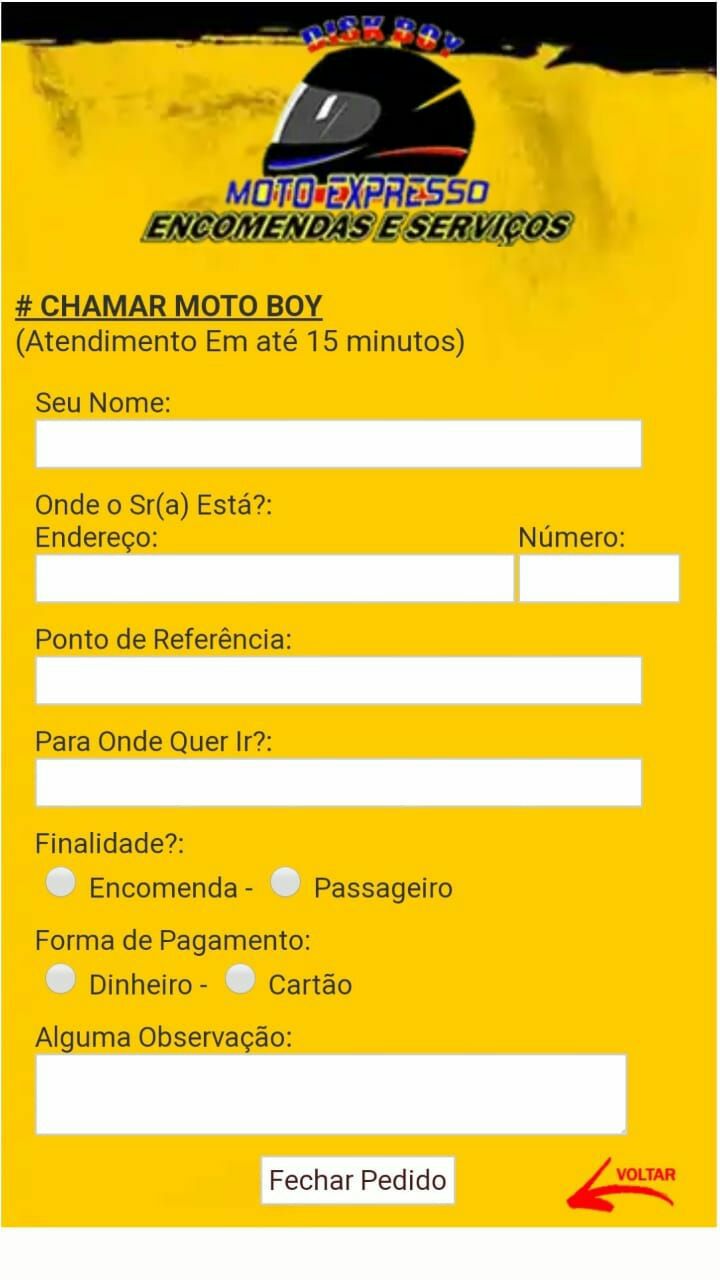This screenshot has height=1280, width=720.
Task: Tap the Ponto de Referência field
Action: (x=338, y=680)
